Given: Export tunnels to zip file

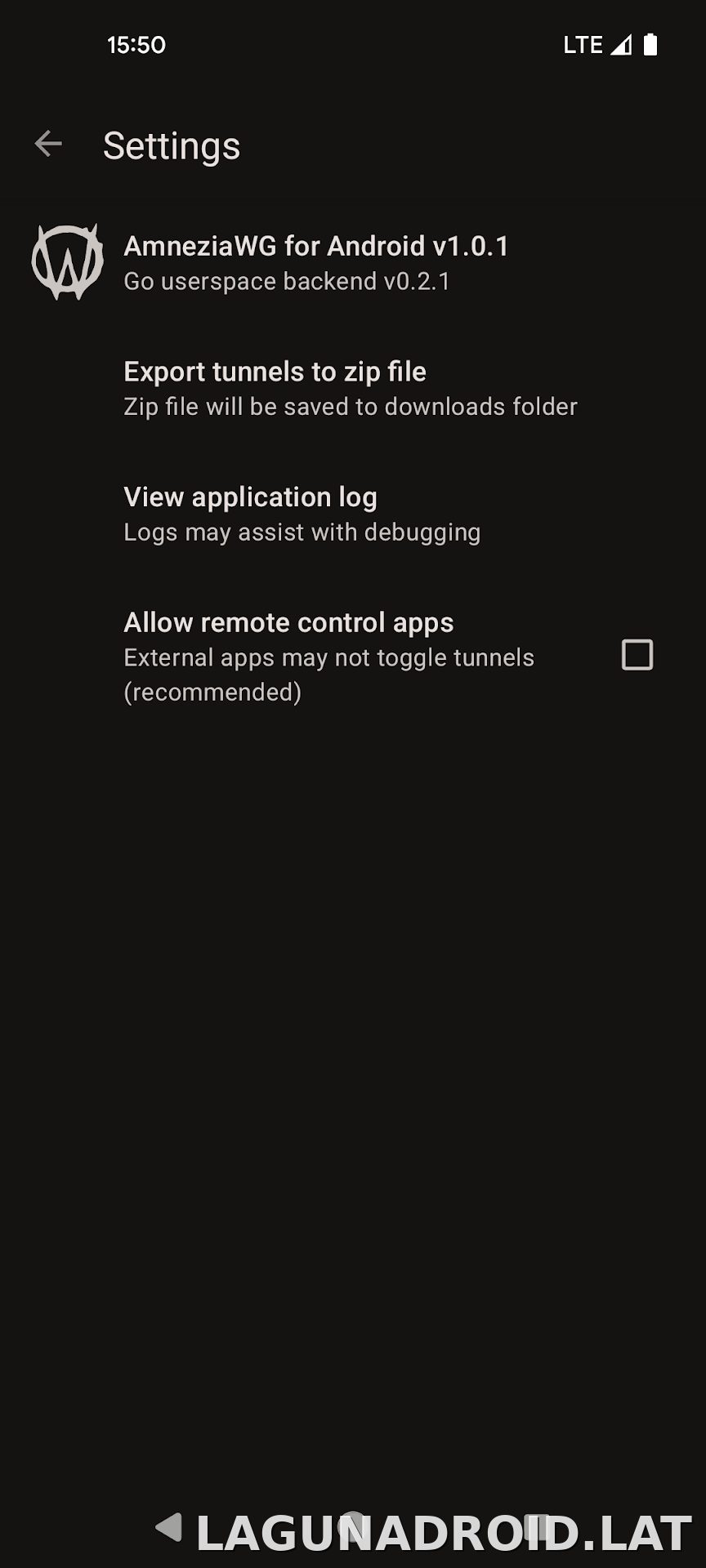Looking at the screenshot, I should [x=353, y=389].
